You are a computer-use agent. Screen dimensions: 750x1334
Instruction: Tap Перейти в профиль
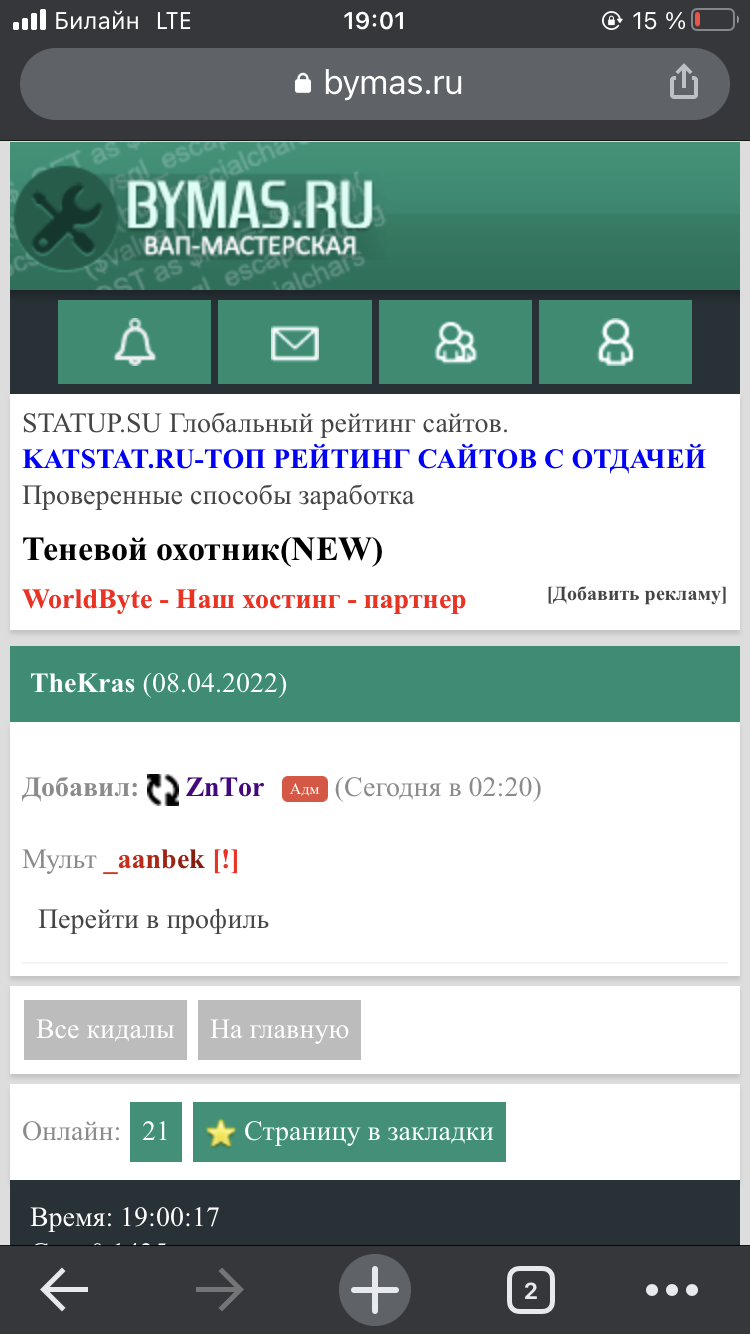pos(153,919)
